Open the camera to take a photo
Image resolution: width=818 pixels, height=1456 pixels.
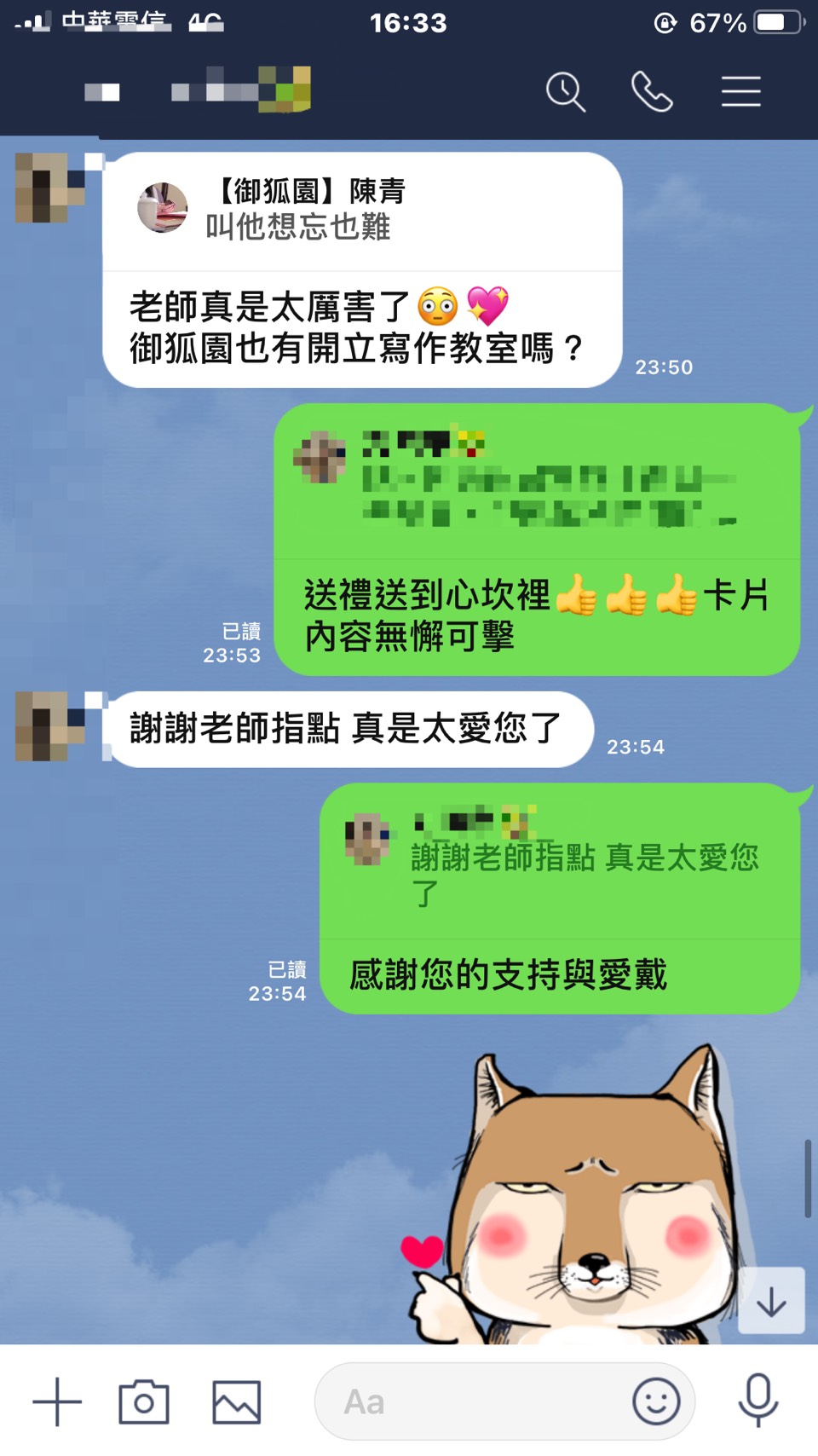pos(144,1401)
